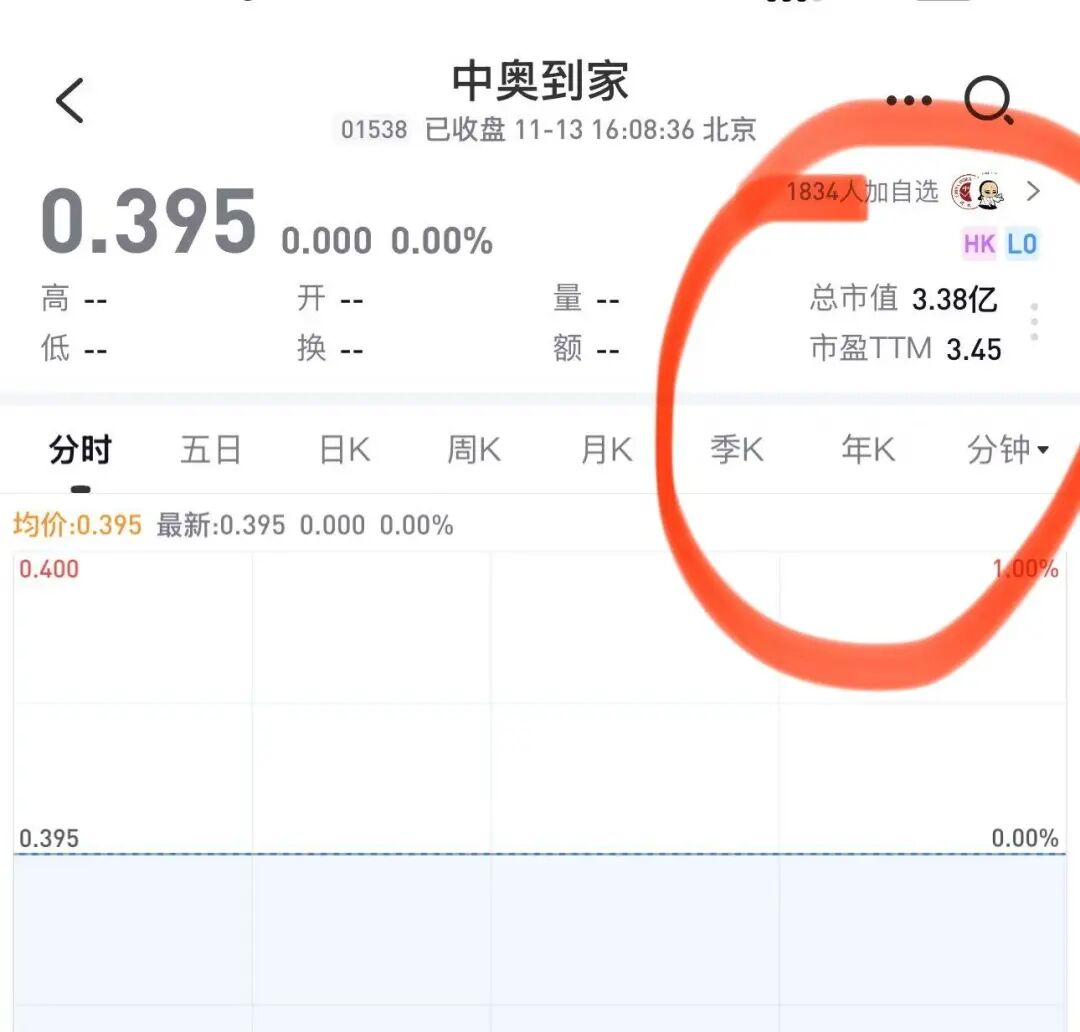The width and height of the screenshot is (1080, 1032).
Task: Show the 周K candlestick chart
Action: (474, 451)
